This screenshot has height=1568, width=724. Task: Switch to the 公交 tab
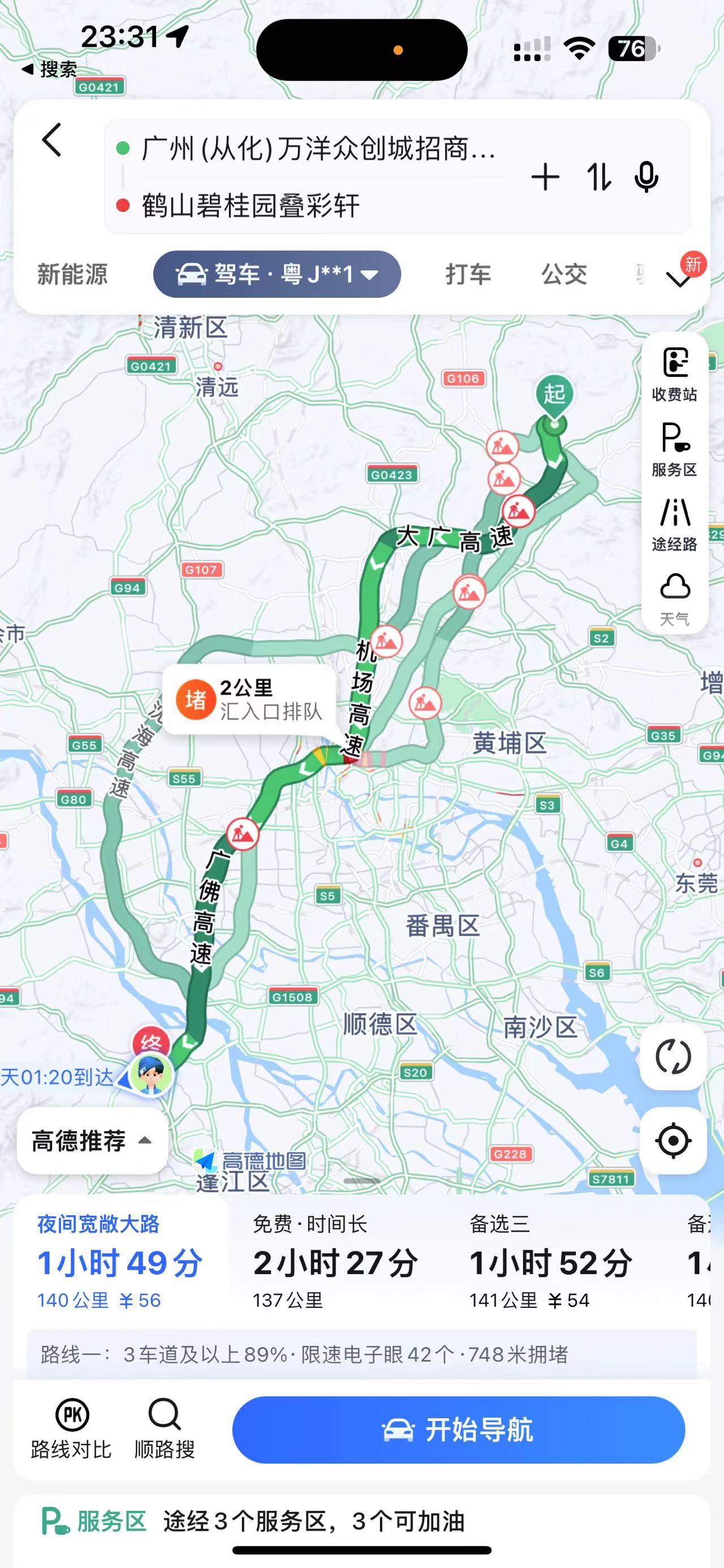click(564, 275)
